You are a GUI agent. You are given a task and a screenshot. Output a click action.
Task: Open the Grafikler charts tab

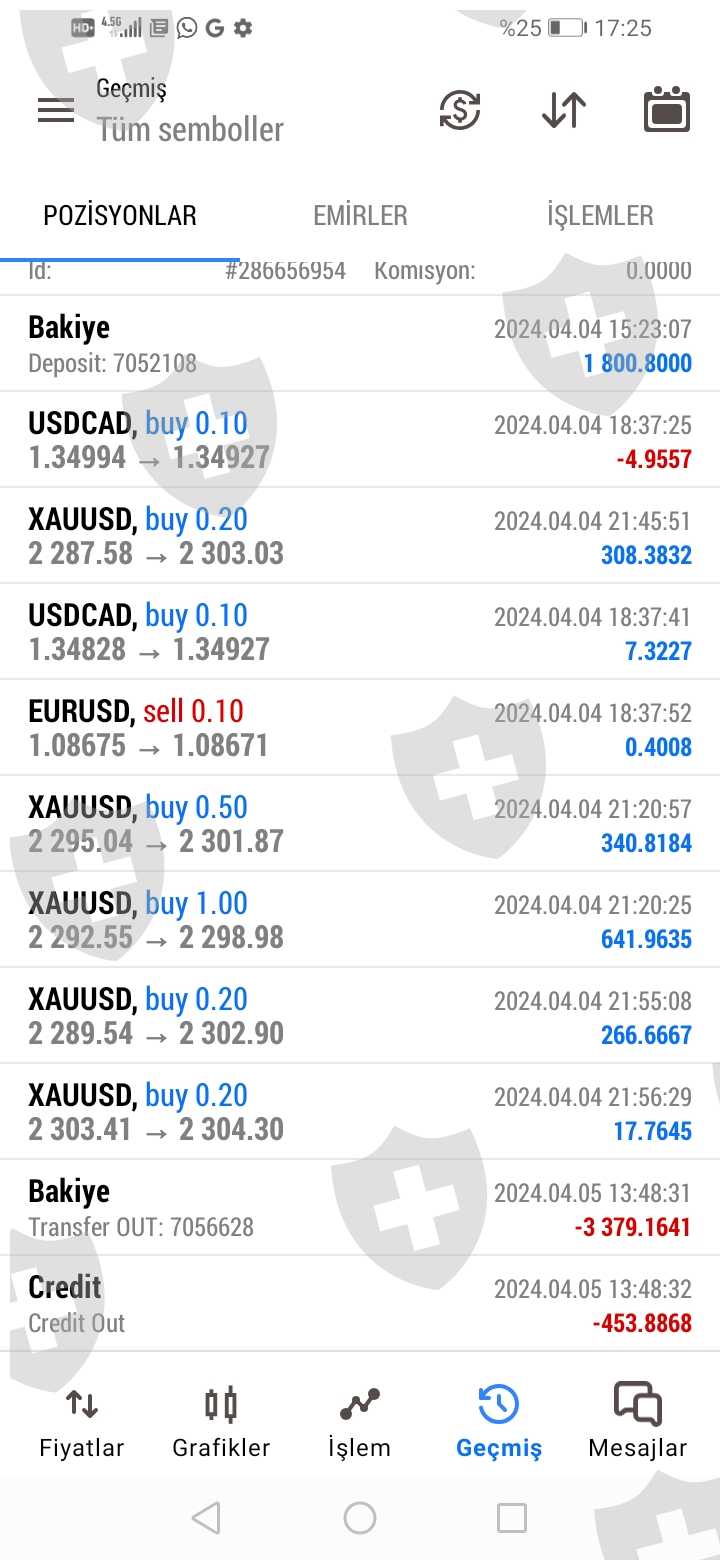(x=221, y=1422)
